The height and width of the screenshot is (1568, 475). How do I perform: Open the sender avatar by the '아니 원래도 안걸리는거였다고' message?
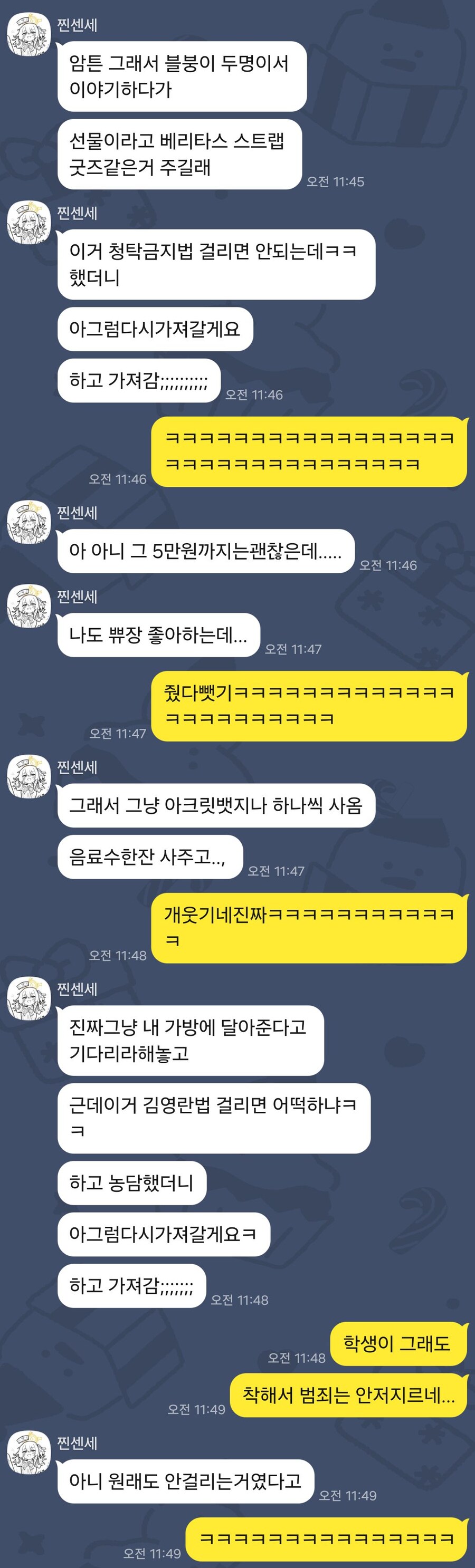pos(28,1452)
